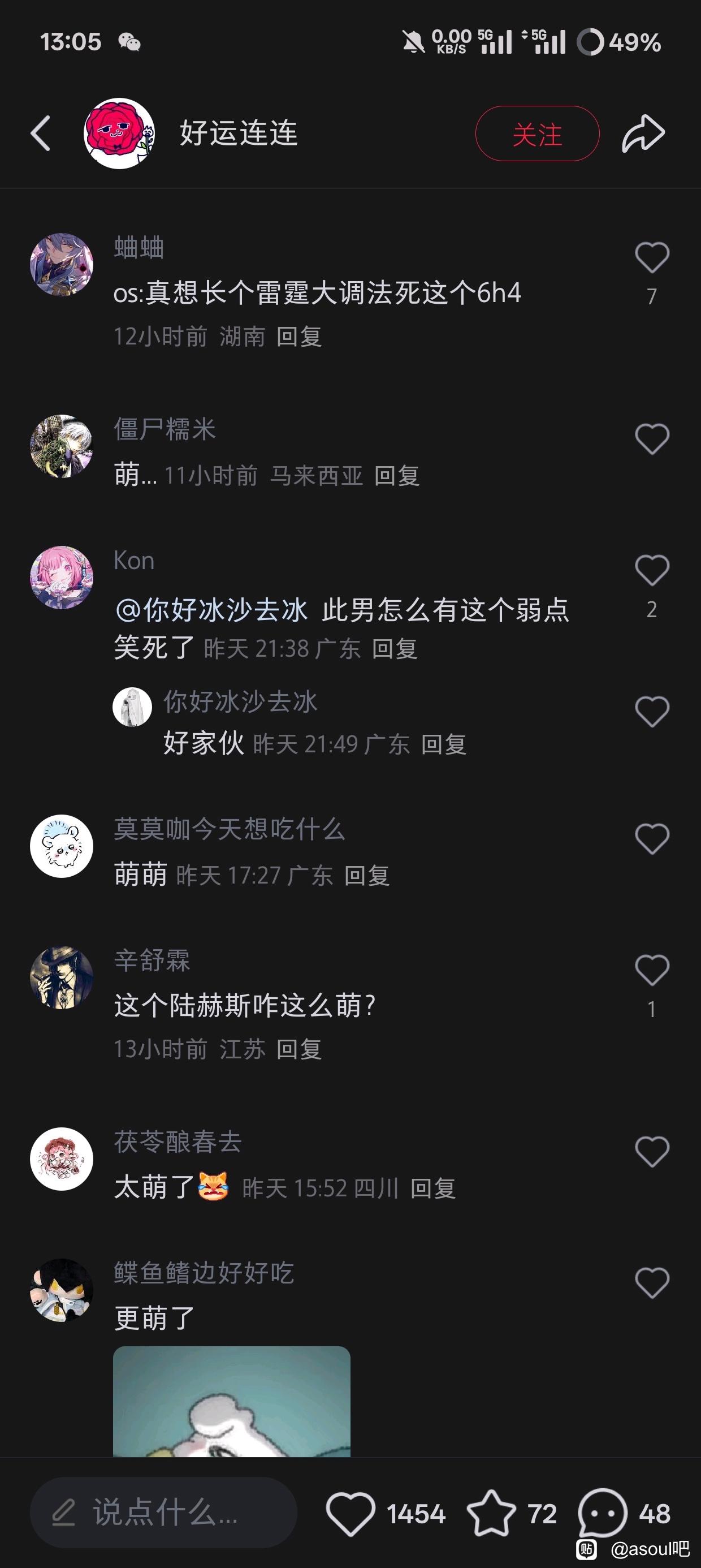Reply to 僵尸糯米's comment
701x1568 pixels.
click(x=397, y=475)
